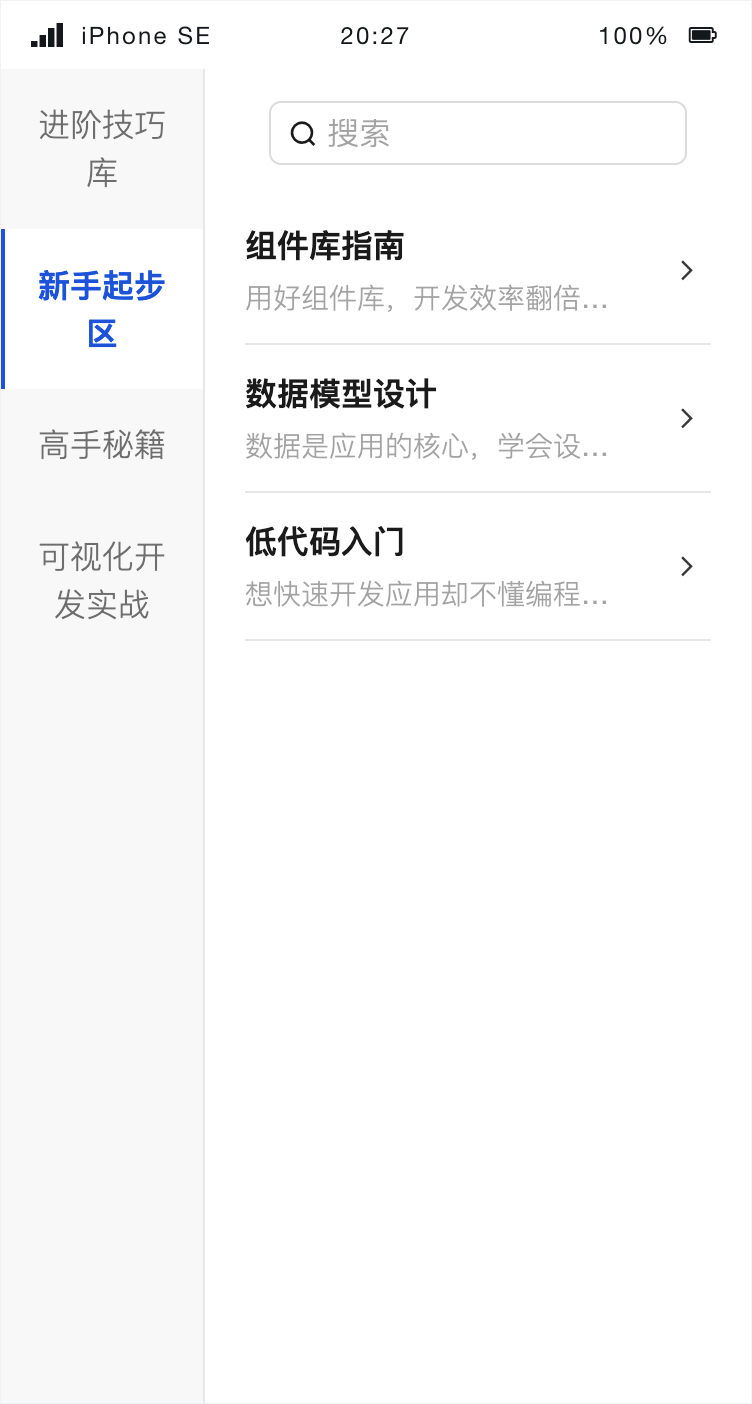752x1404 pixels.
Task: Select the 新手起步区 category
Action: pos(102,309)
